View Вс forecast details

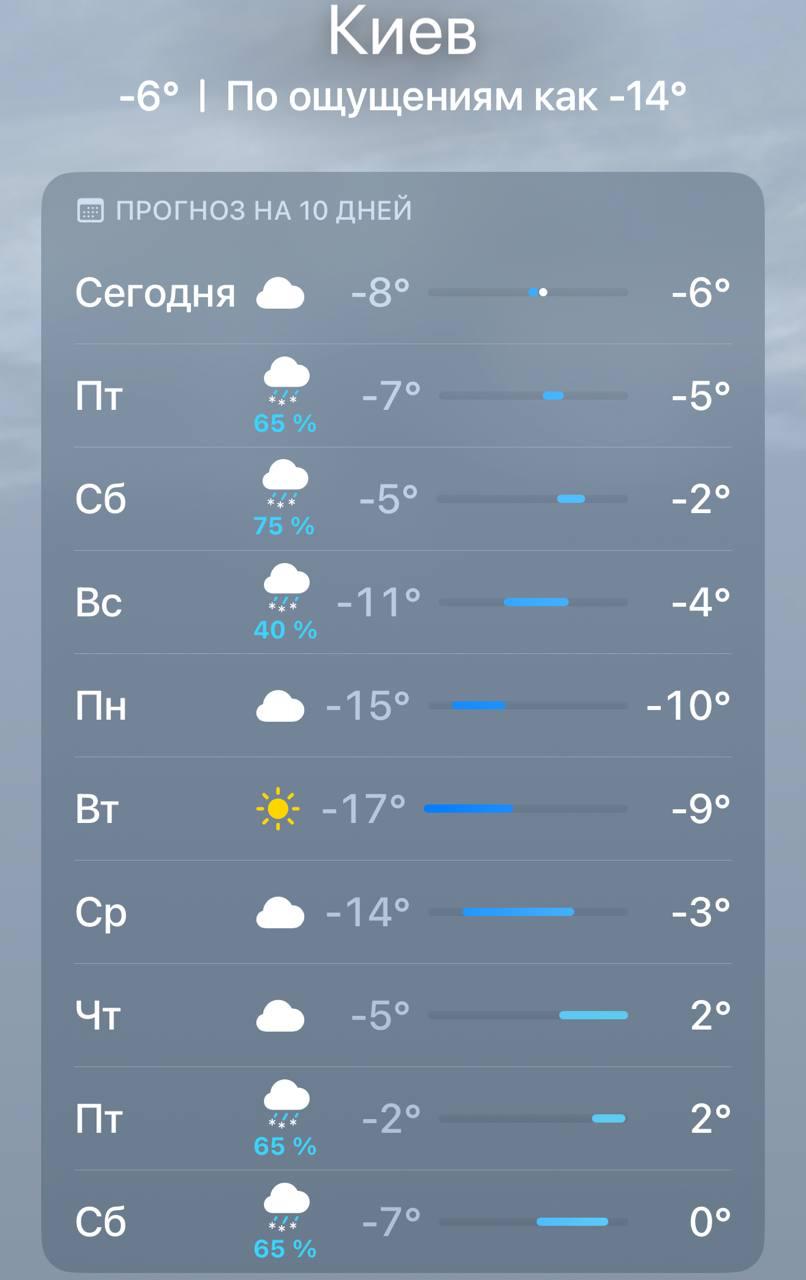pyautogui.click(x=402, y=603)
